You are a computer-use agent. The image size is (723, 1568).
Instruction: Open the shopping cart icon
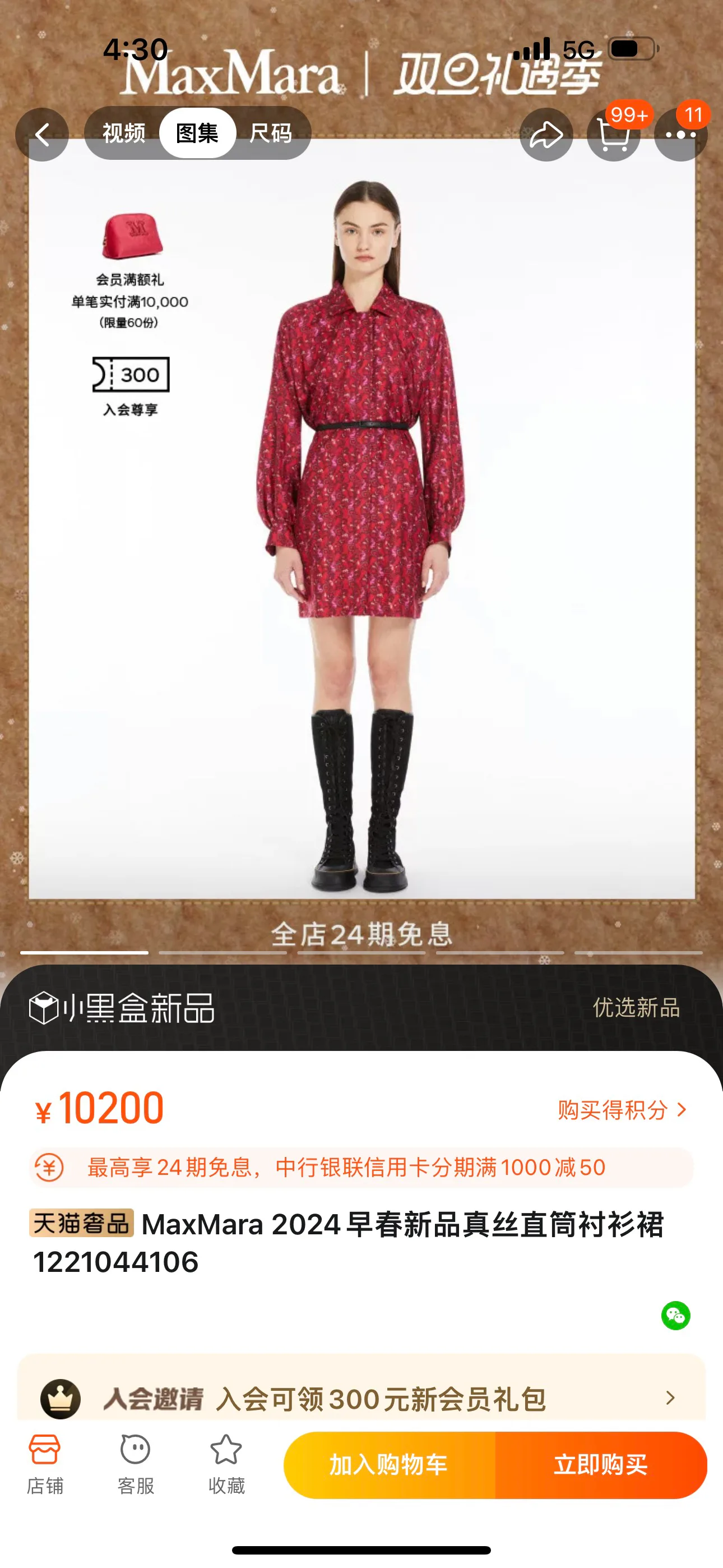click(x=614, y=135)
